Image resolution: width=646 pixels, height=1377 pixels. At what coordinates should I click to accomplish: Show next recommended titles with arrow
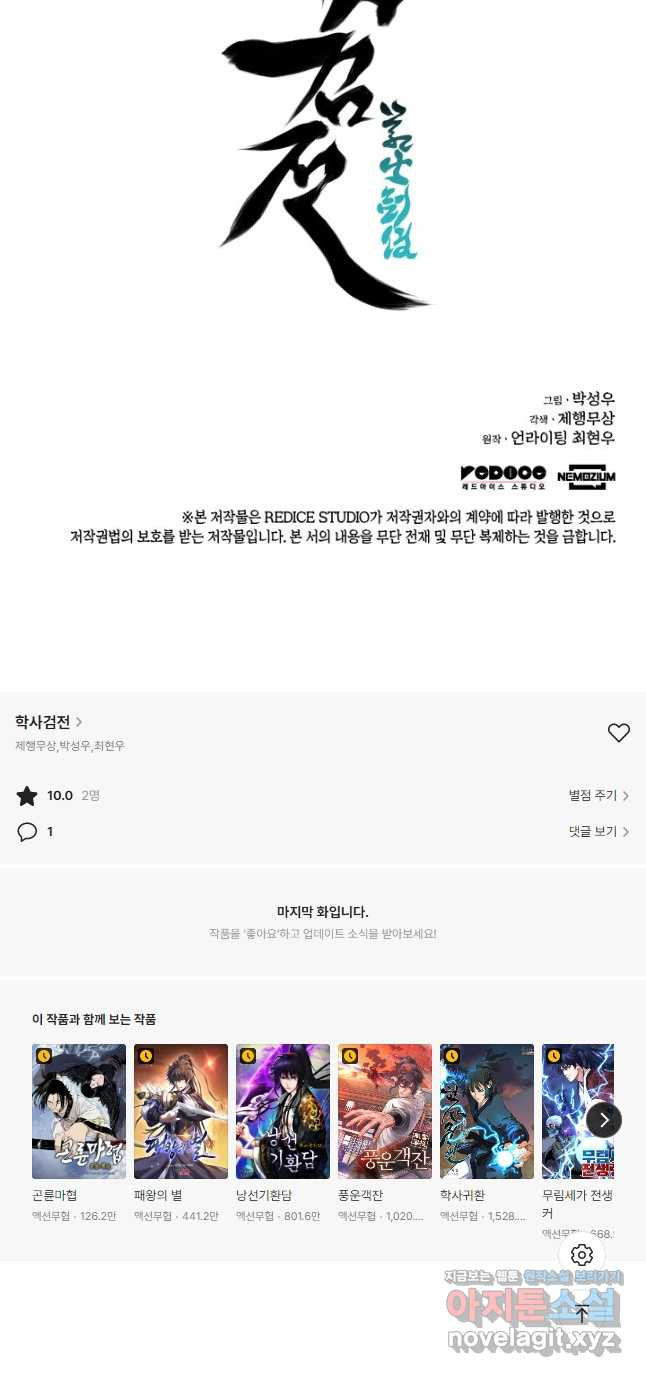(604, 1120)
